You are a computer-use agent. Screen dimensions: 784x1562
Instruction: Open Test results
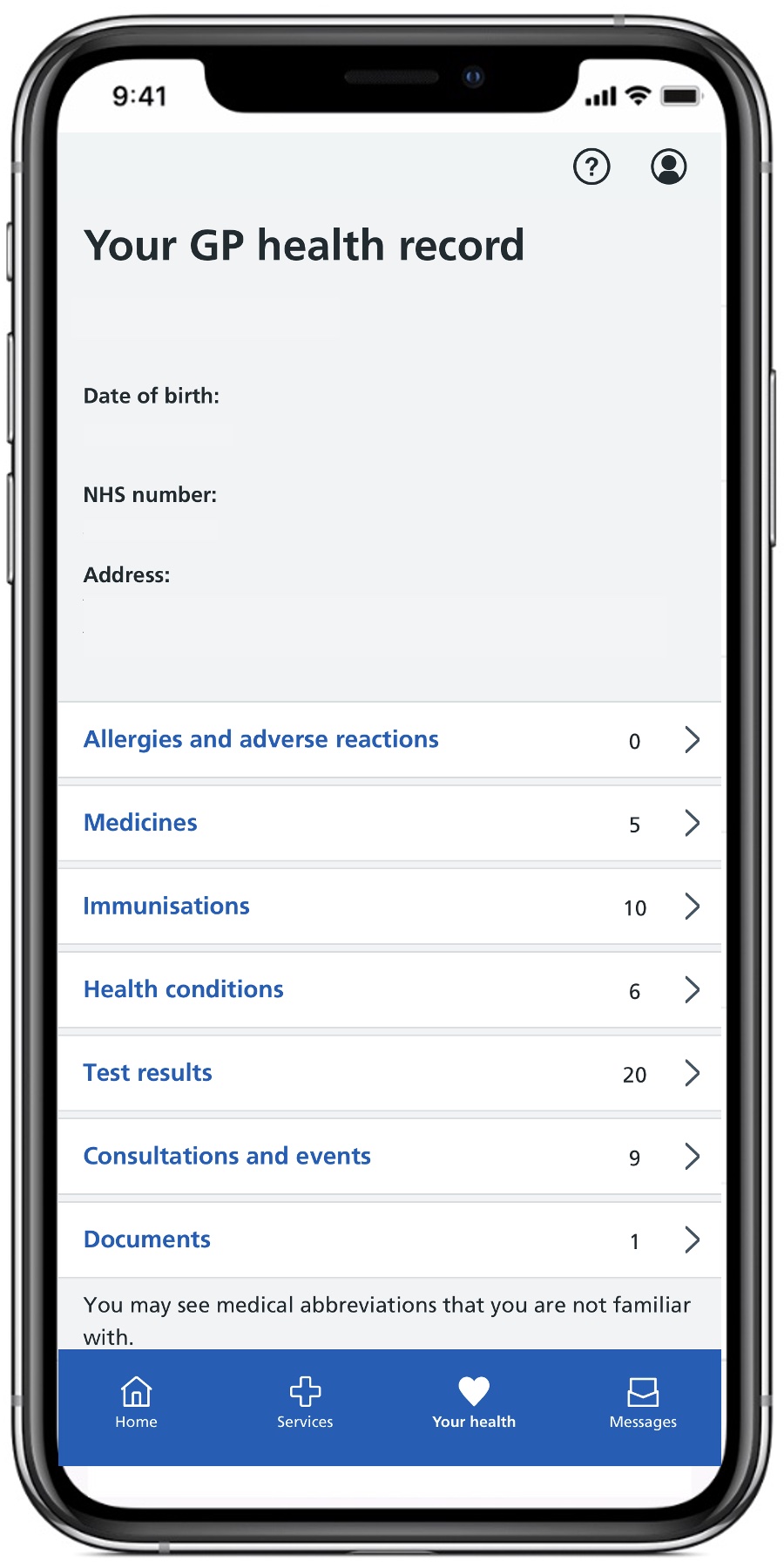[x=148, y=1073]
